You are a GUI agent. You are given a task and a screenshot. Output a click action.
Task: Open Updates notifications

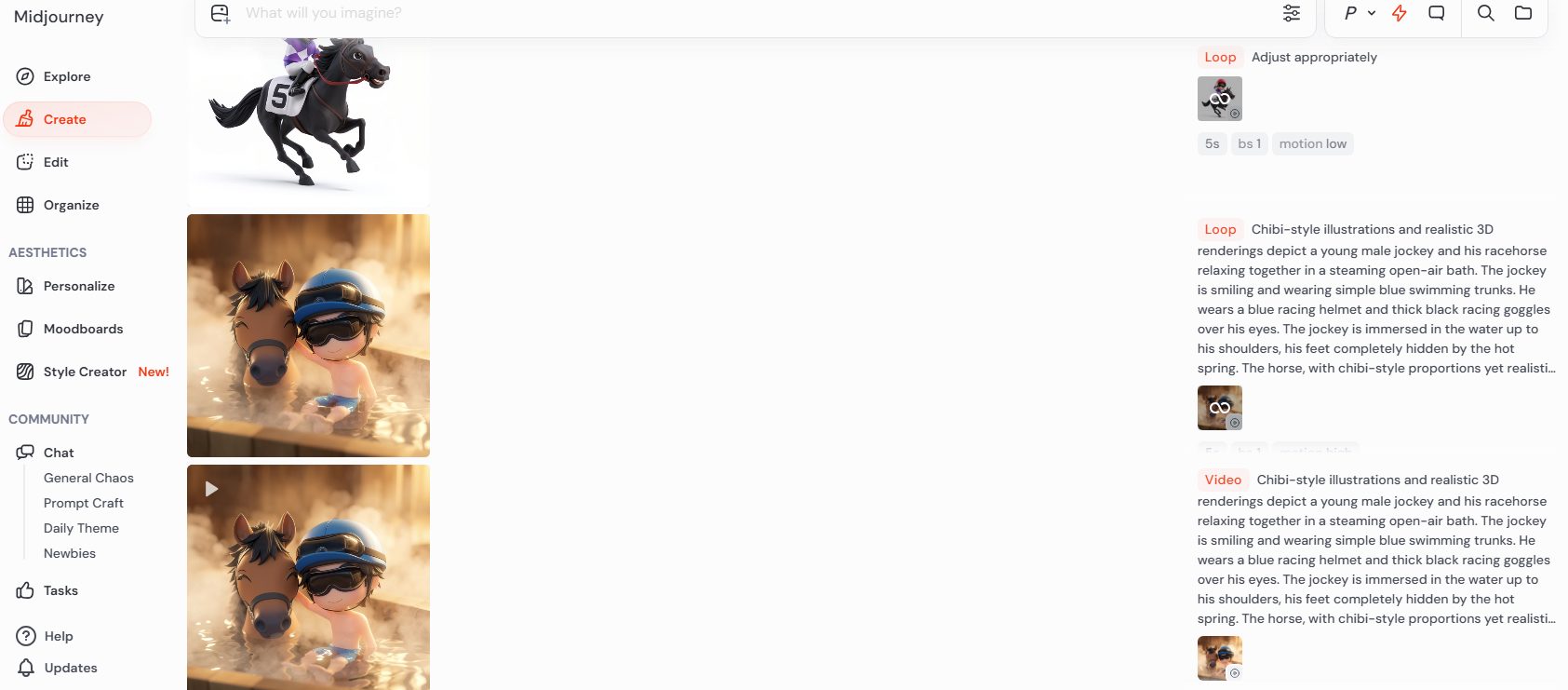(70, 668)
